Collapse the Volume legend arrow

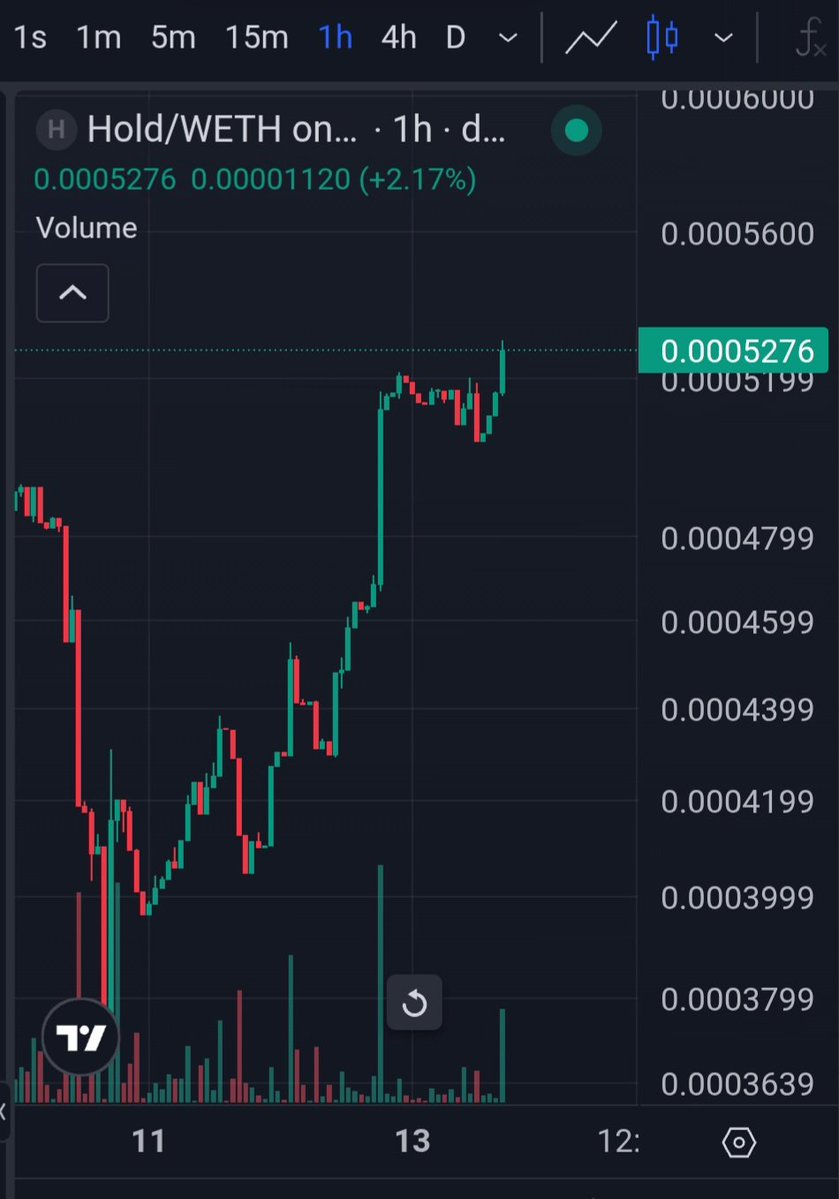coord(72,293)
